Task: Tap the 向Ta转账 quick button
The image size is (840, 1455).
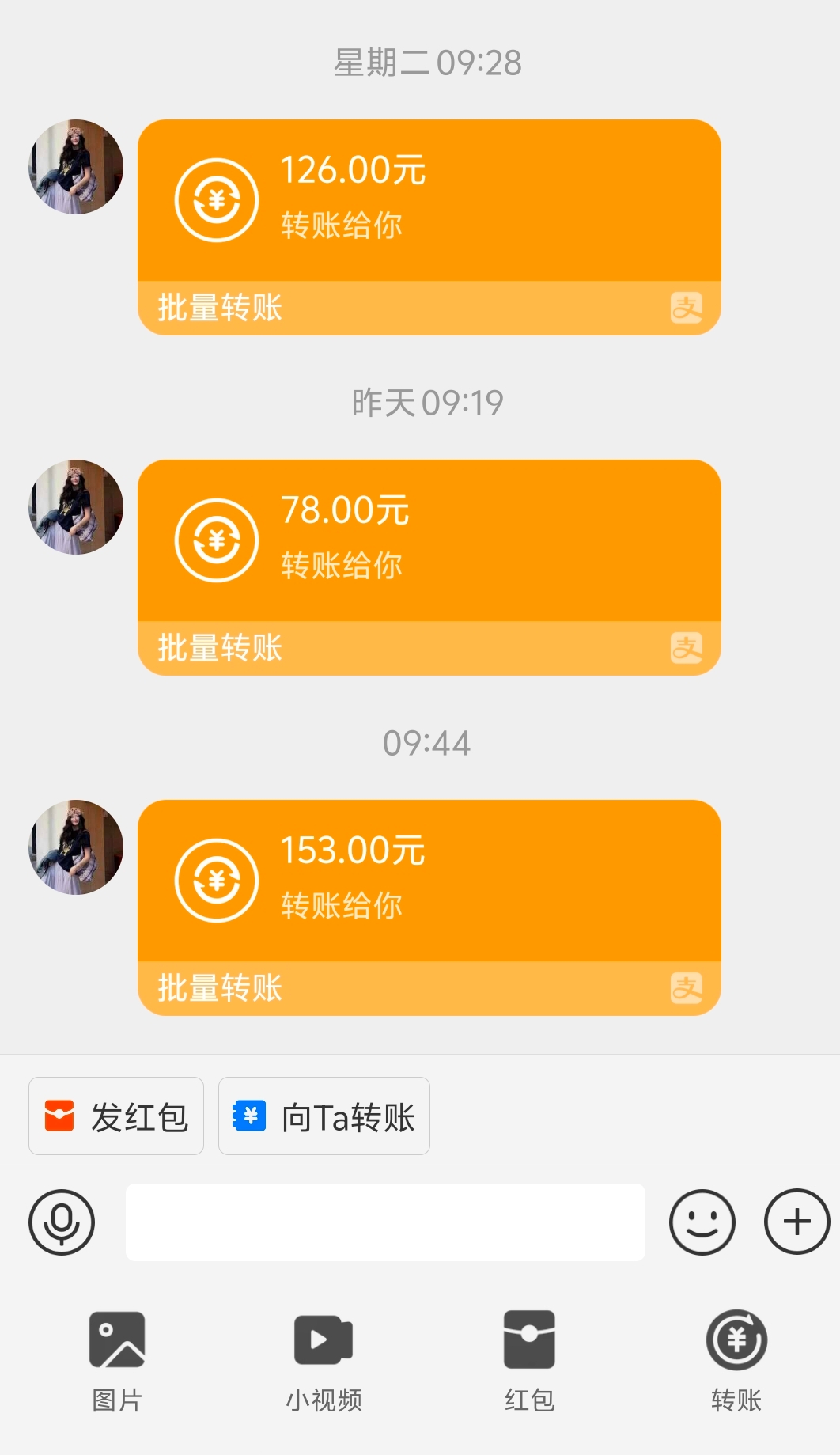Action: pyautogui.click(x=324, y=1116)
